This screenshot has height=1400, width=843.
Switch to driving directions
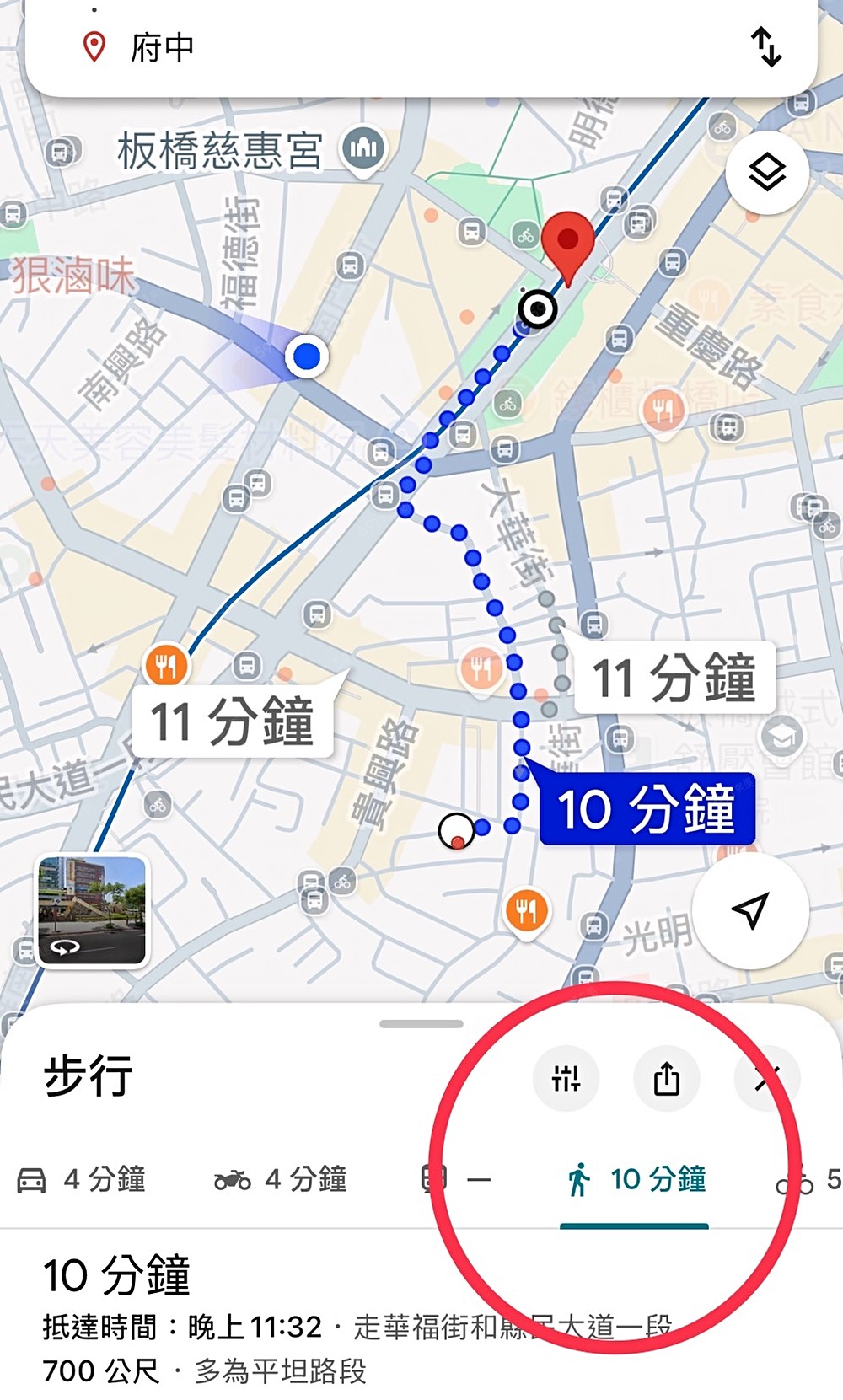point(82,1179)
